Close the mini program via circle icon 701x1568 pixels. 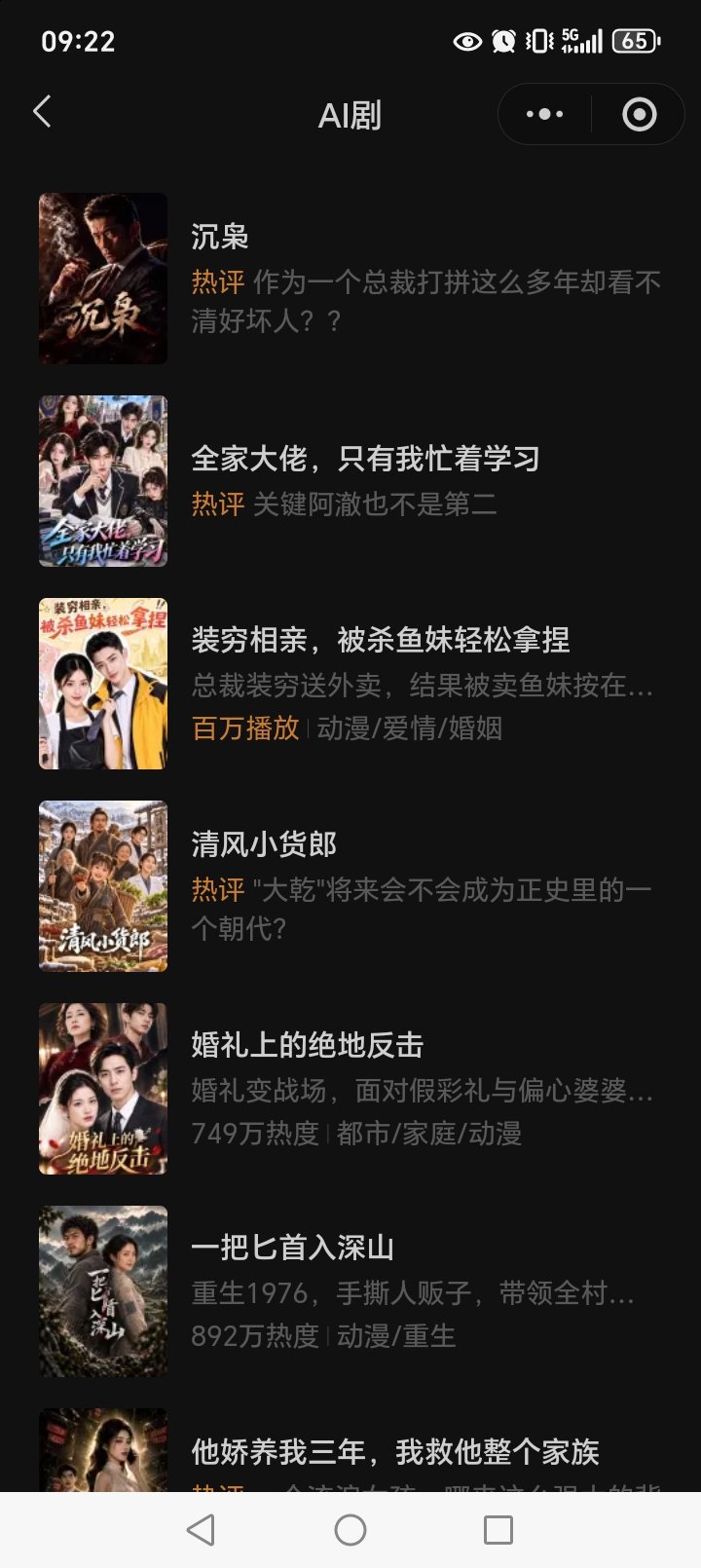pyautogui.click(x=639, y=115)
